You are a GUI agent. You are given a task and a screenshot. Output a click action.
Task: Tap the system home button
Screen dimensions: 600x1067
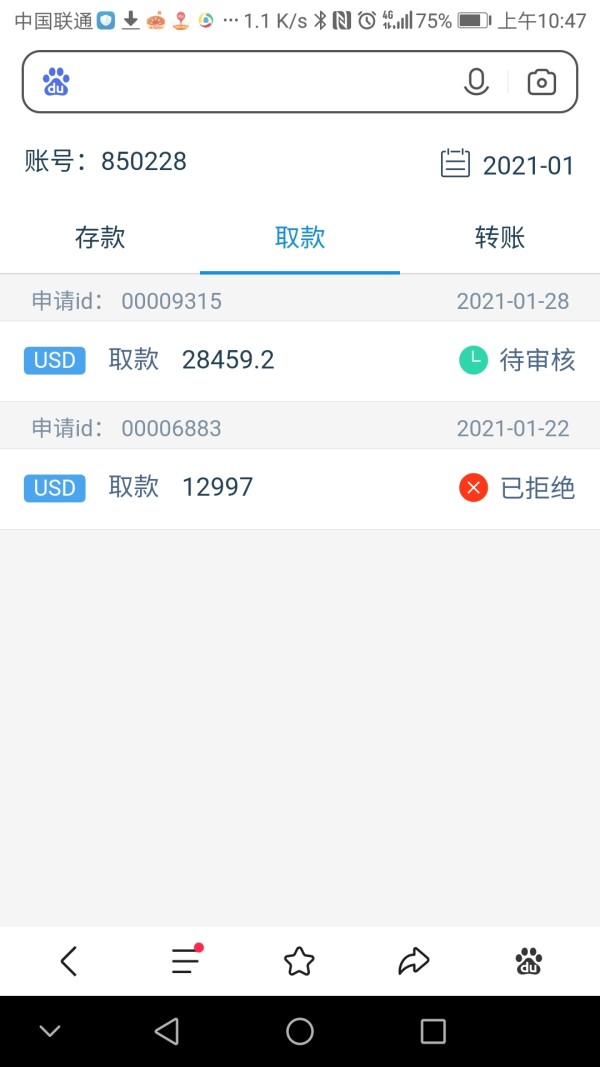pyautogui.click(x=299, y=1031)
